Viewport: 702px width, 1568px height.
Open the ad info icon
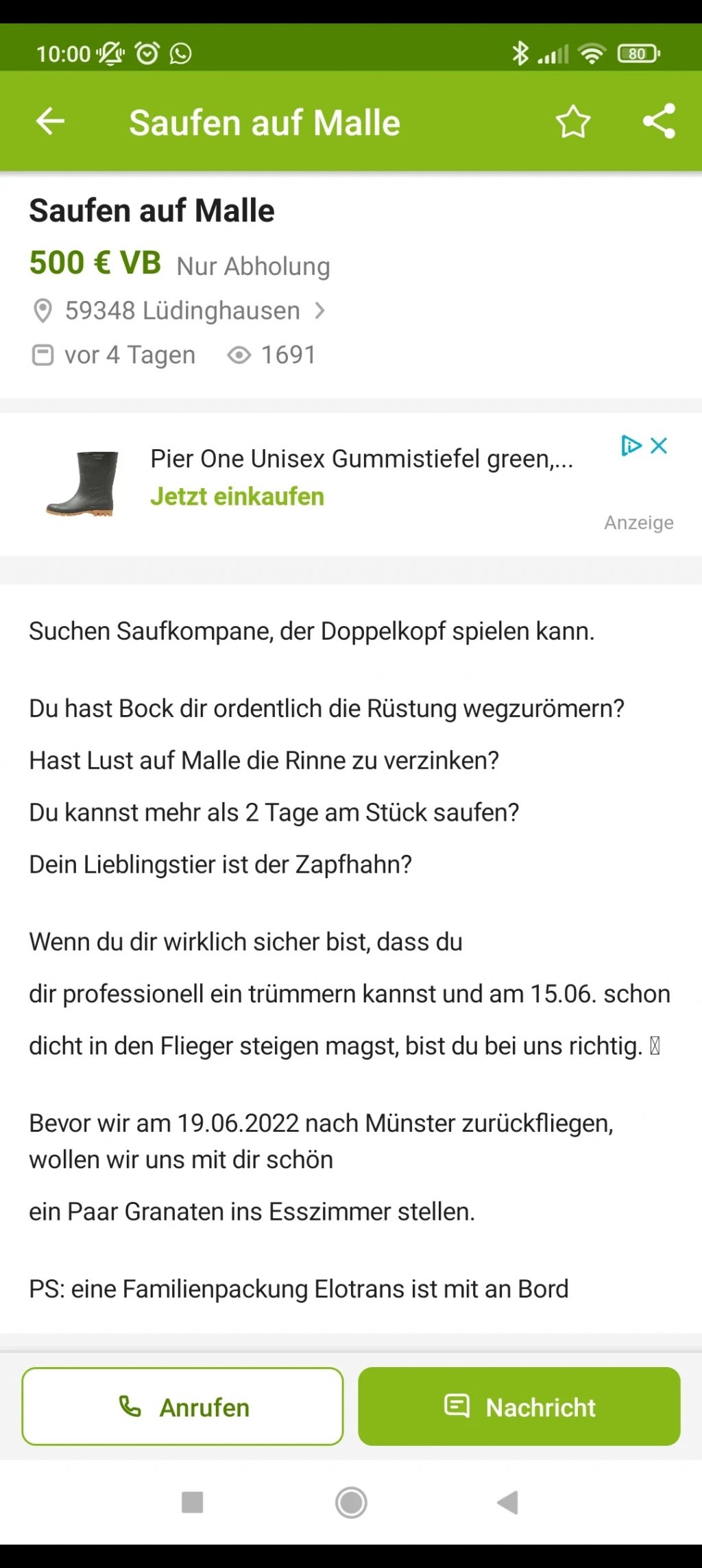coord(630,446)
